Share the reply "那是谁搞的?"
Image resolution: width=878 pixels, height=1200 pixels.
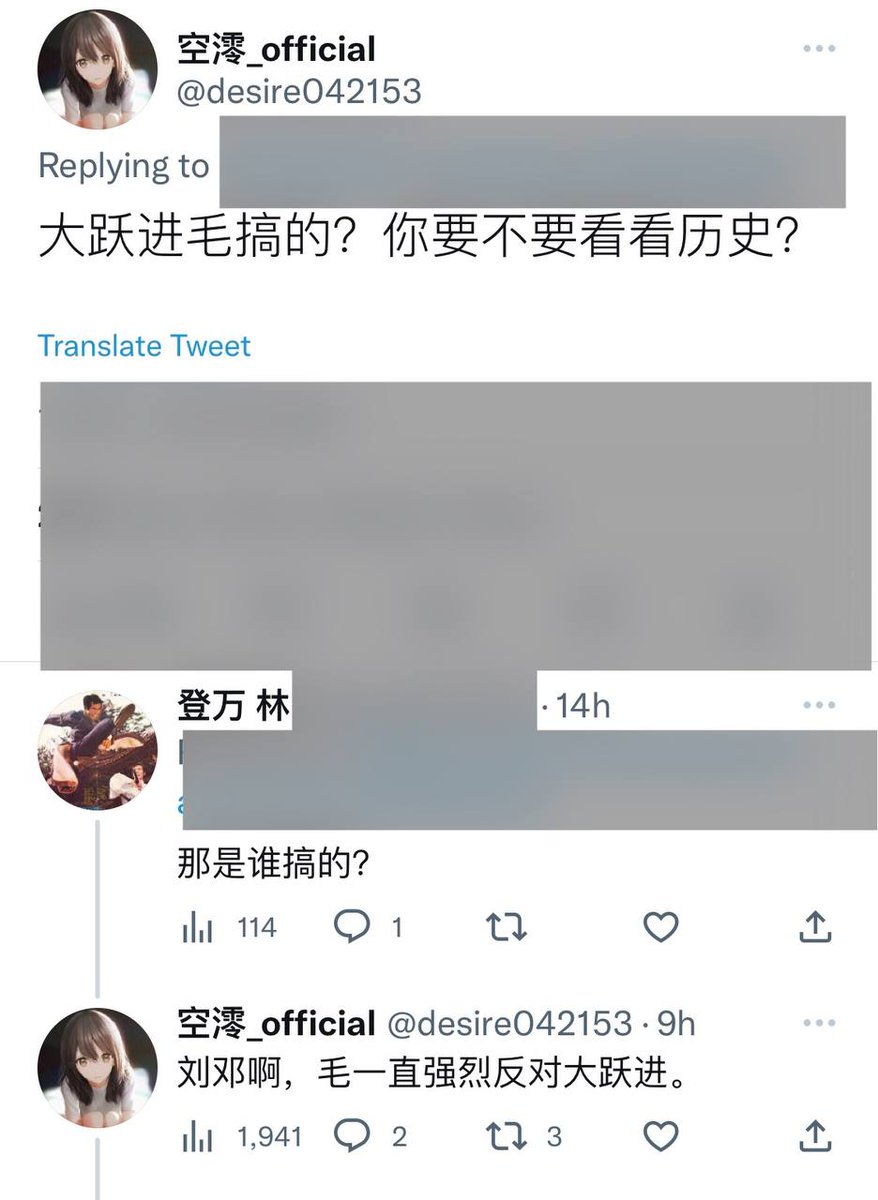[816, 928]
